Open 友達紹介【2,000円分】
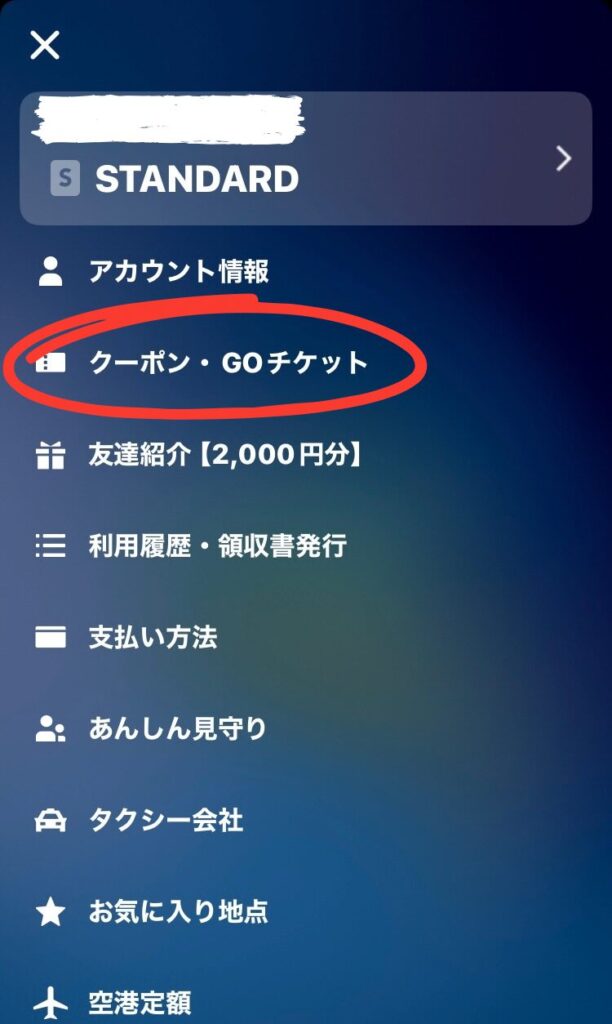 tap(225, 455)
